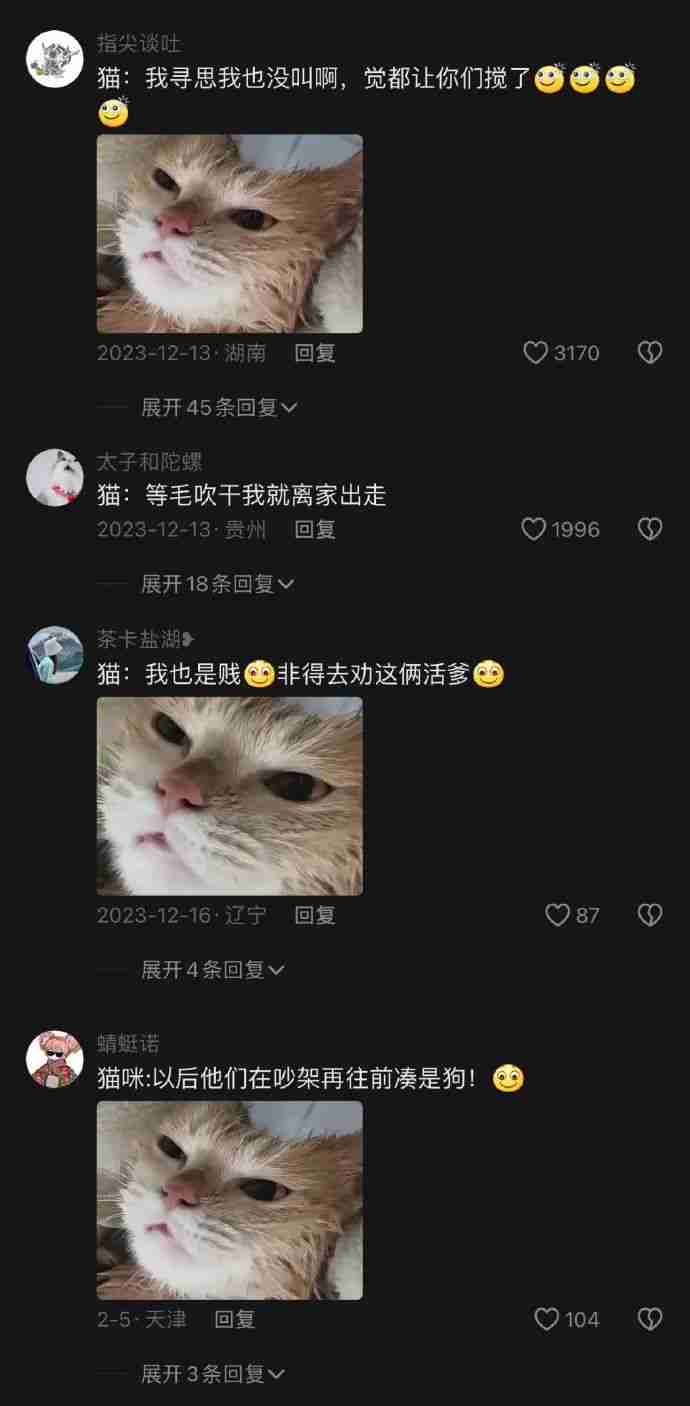
Task: Open 蜻蜓诺's profile avatar
Action: point(54,1059)
